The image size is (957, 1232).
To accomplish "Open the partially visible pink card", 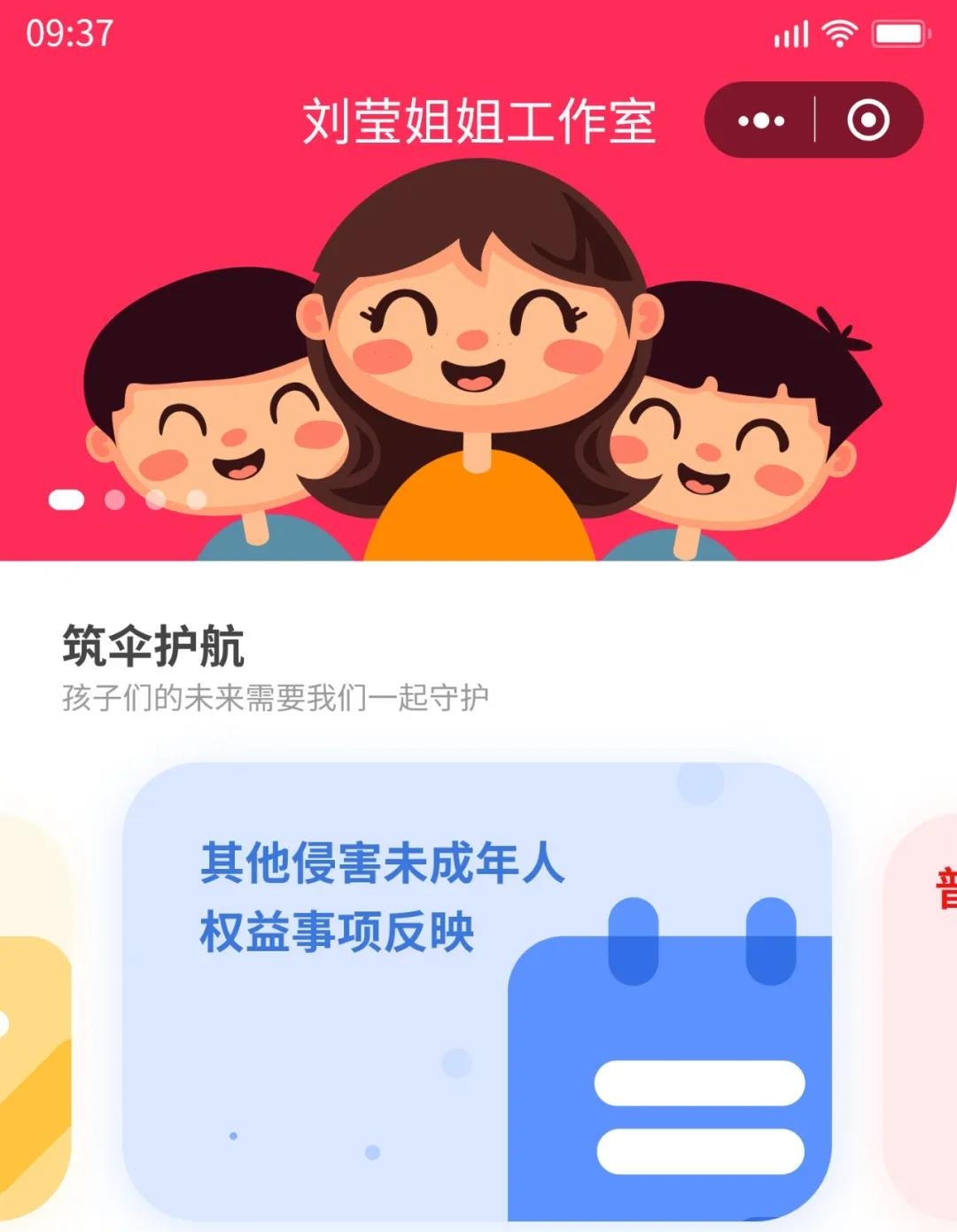I will (926, 1019).
